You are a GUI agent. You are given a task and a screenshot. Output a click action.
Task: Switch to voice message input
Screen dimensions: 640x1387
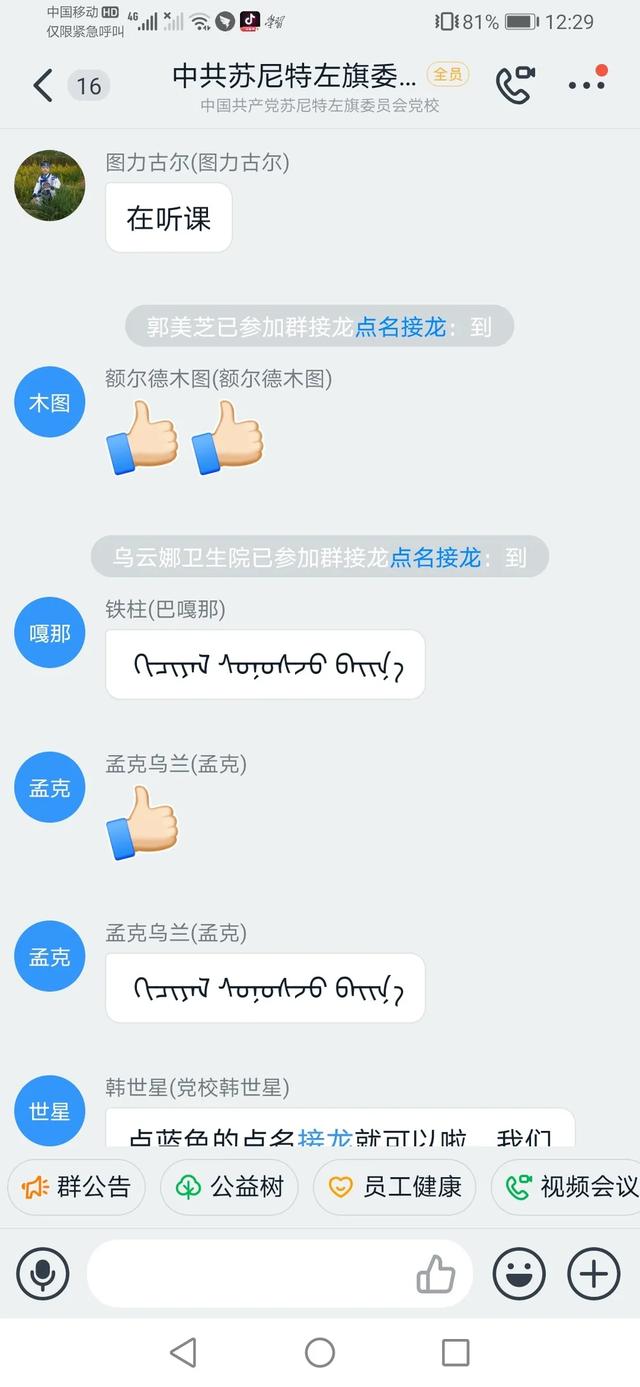pyautogui.click(x=43, y=1274)
